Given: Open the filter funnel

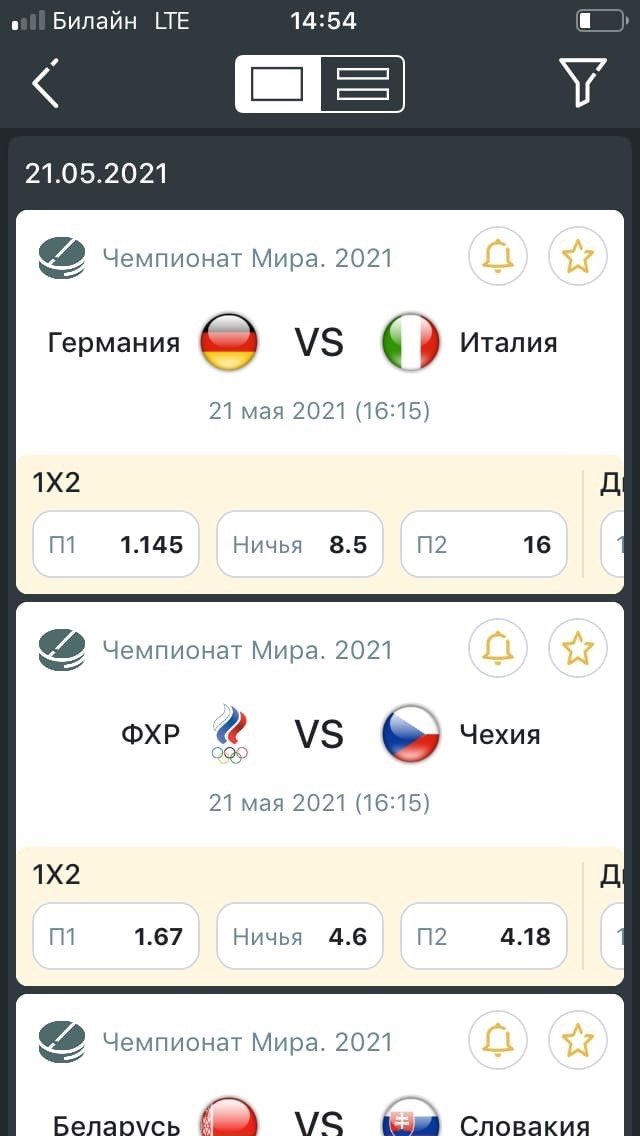Looking at the screenshot, I should click(582, 83).
